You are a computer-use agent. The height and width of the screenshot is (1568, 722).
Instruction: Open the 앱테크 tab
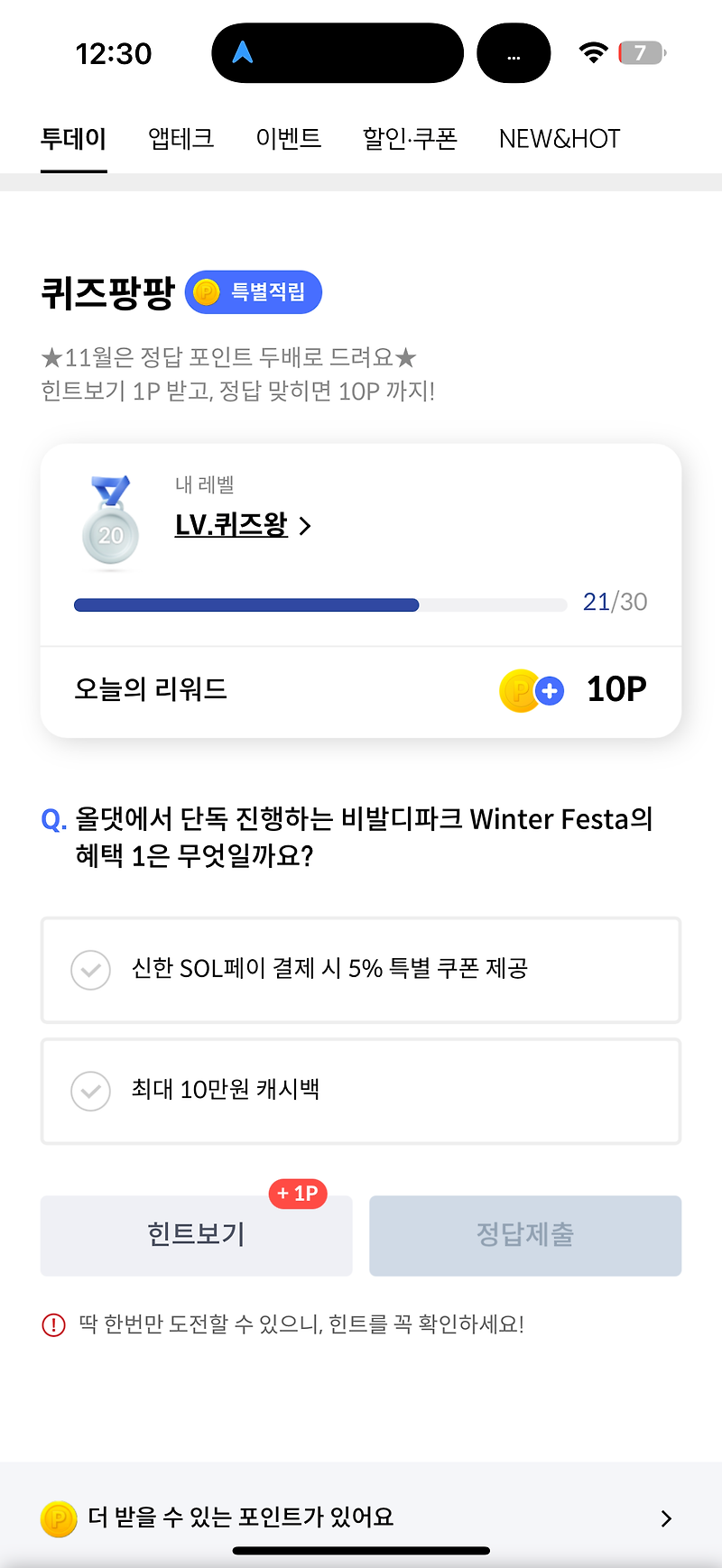coord(180,139)
